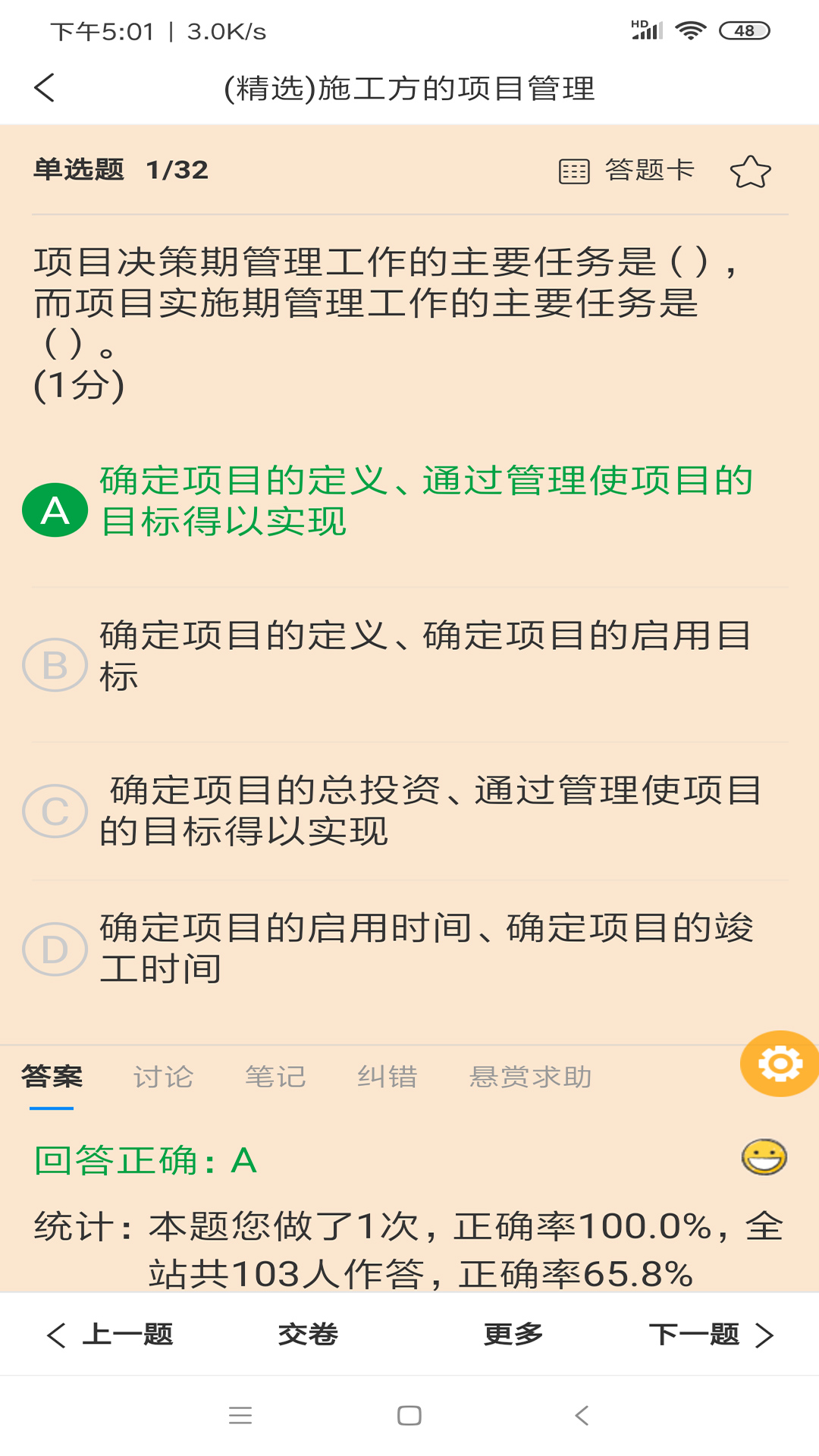Open the settings gear button
This screenshot has width=819, height=1456.
click(780, 1064)
